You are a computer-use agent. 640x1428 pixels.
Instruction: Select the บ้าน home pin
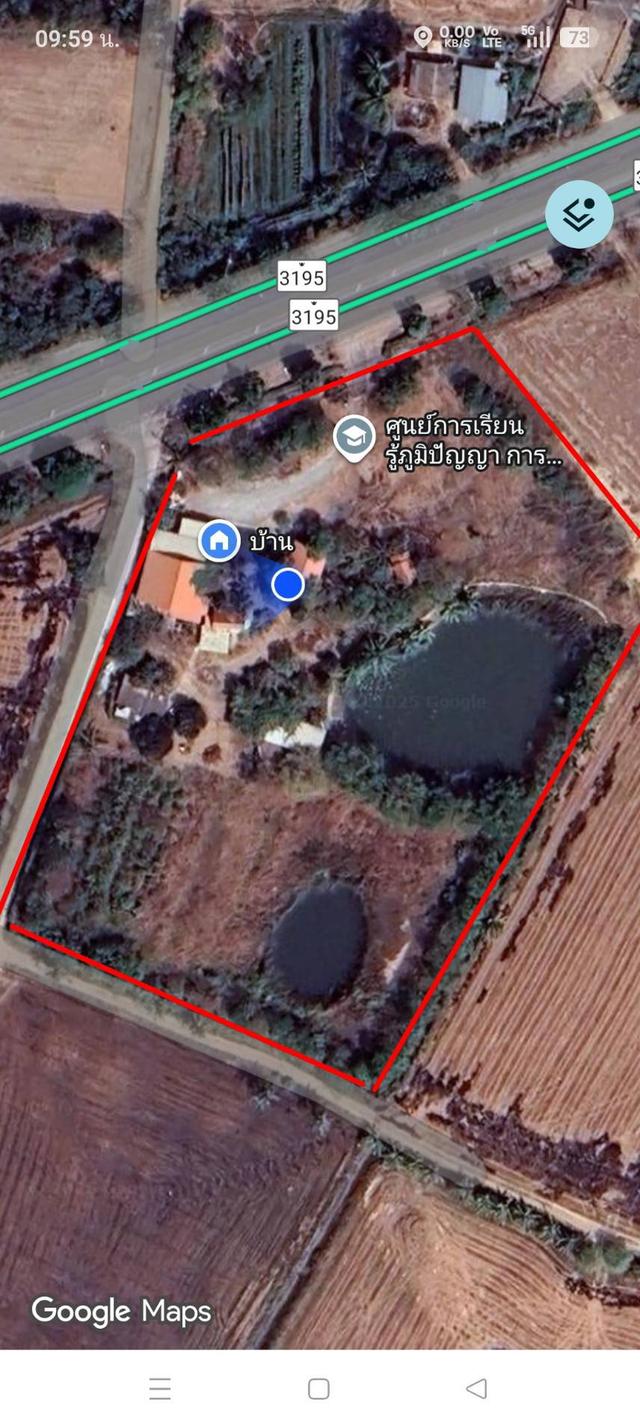pyautogui.click(x=218, y=541)
